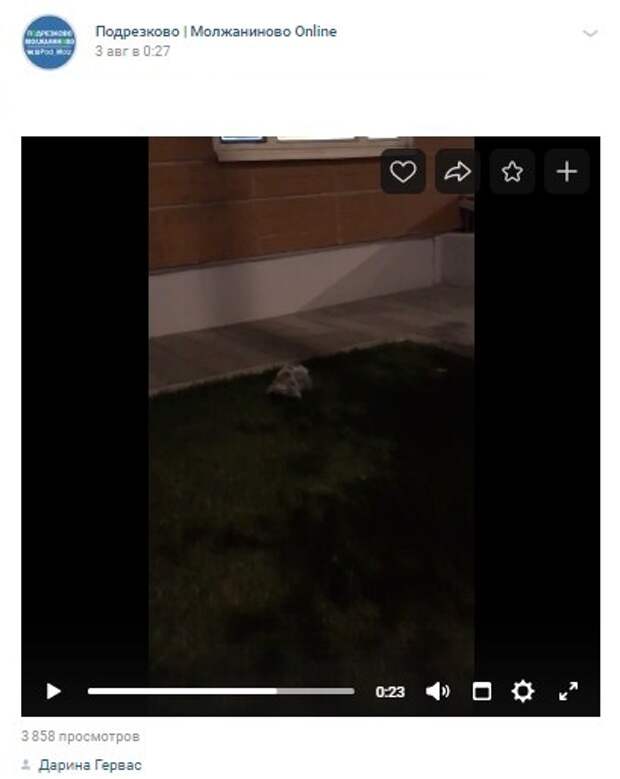Like the video with the heart icon
Image resolution: width=620 pixels, height=779 pixels.
pyautogui.click(x=402, y=172)
